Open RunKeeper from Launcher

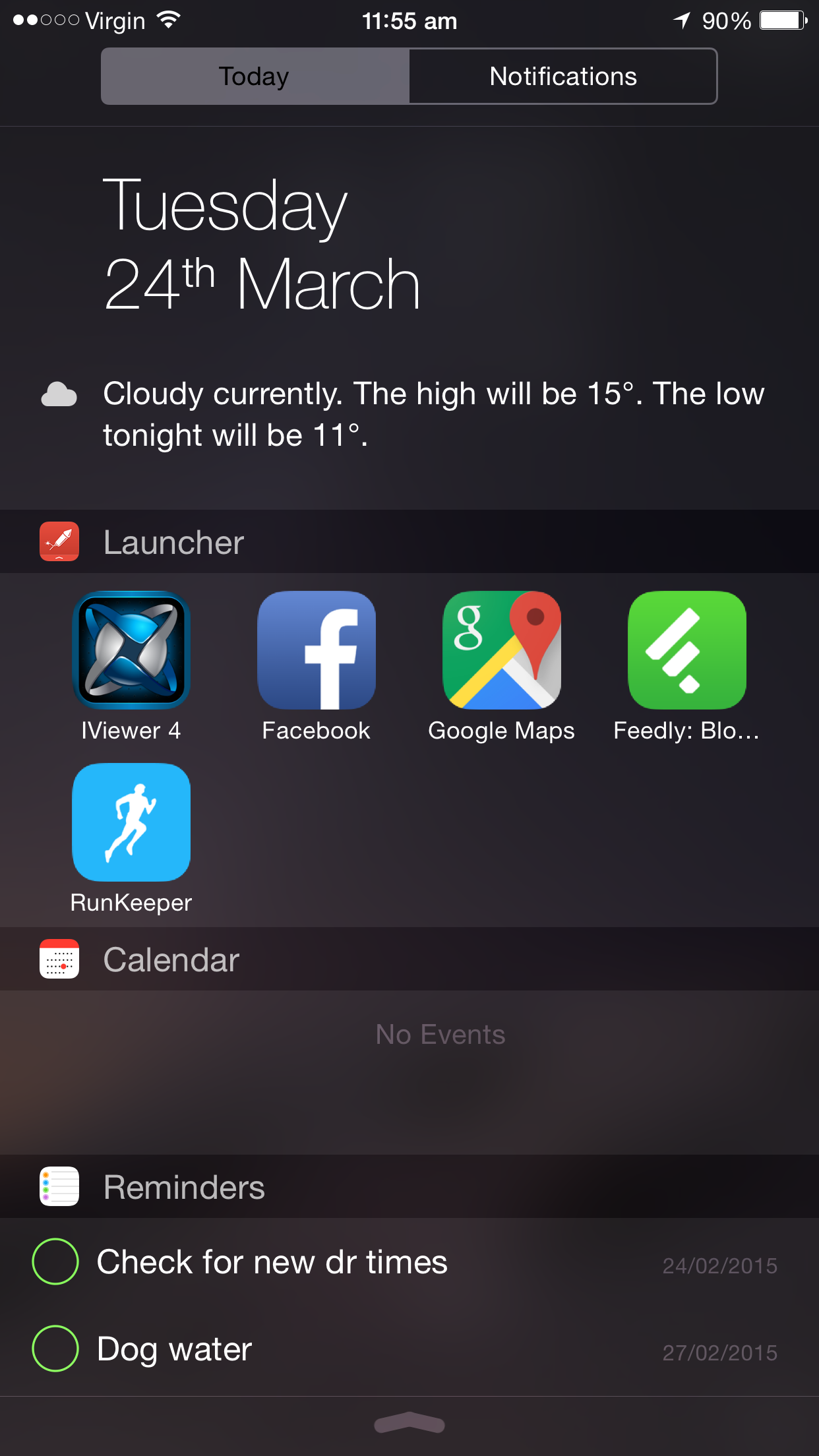[131, 822]
